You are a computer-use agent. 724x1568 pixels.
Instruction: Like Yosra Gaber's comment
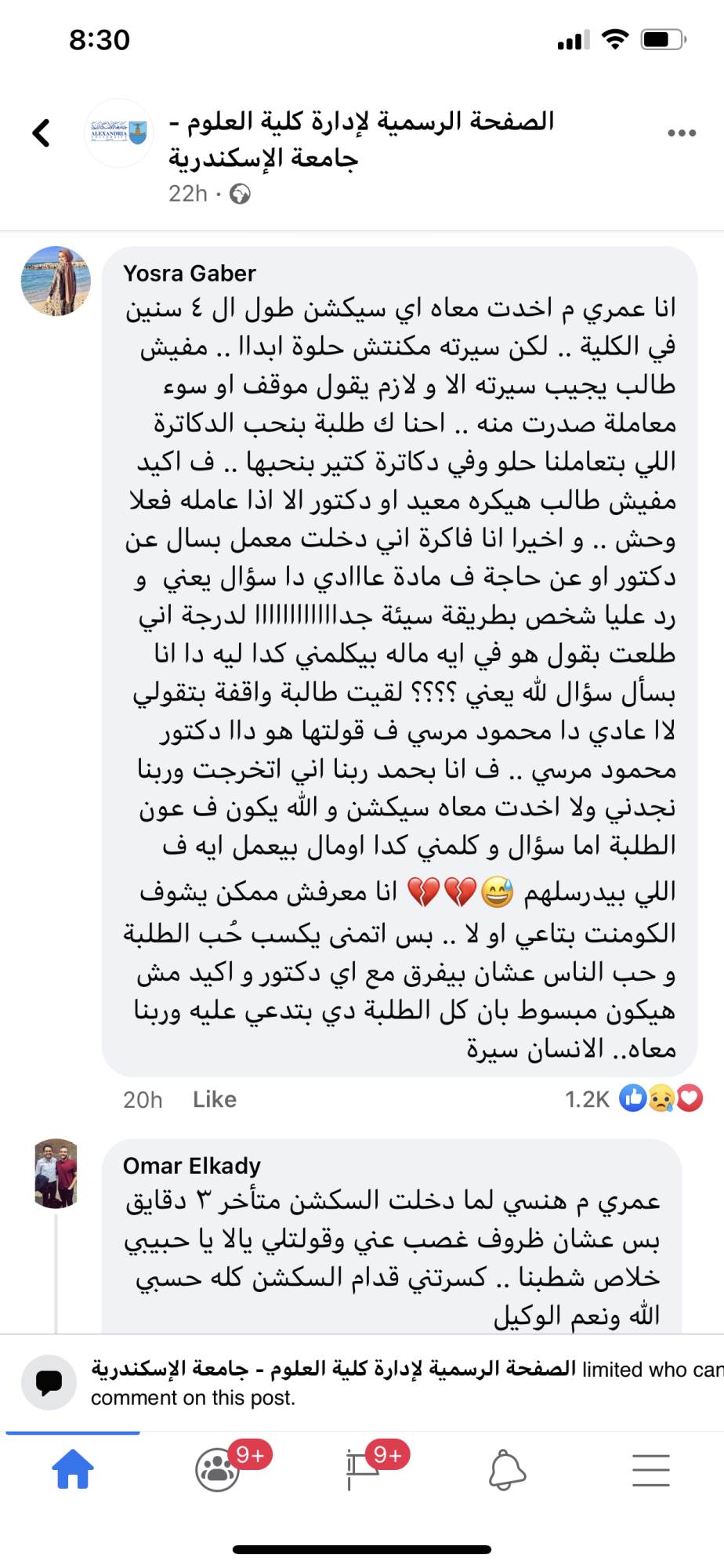(215, 1099)
